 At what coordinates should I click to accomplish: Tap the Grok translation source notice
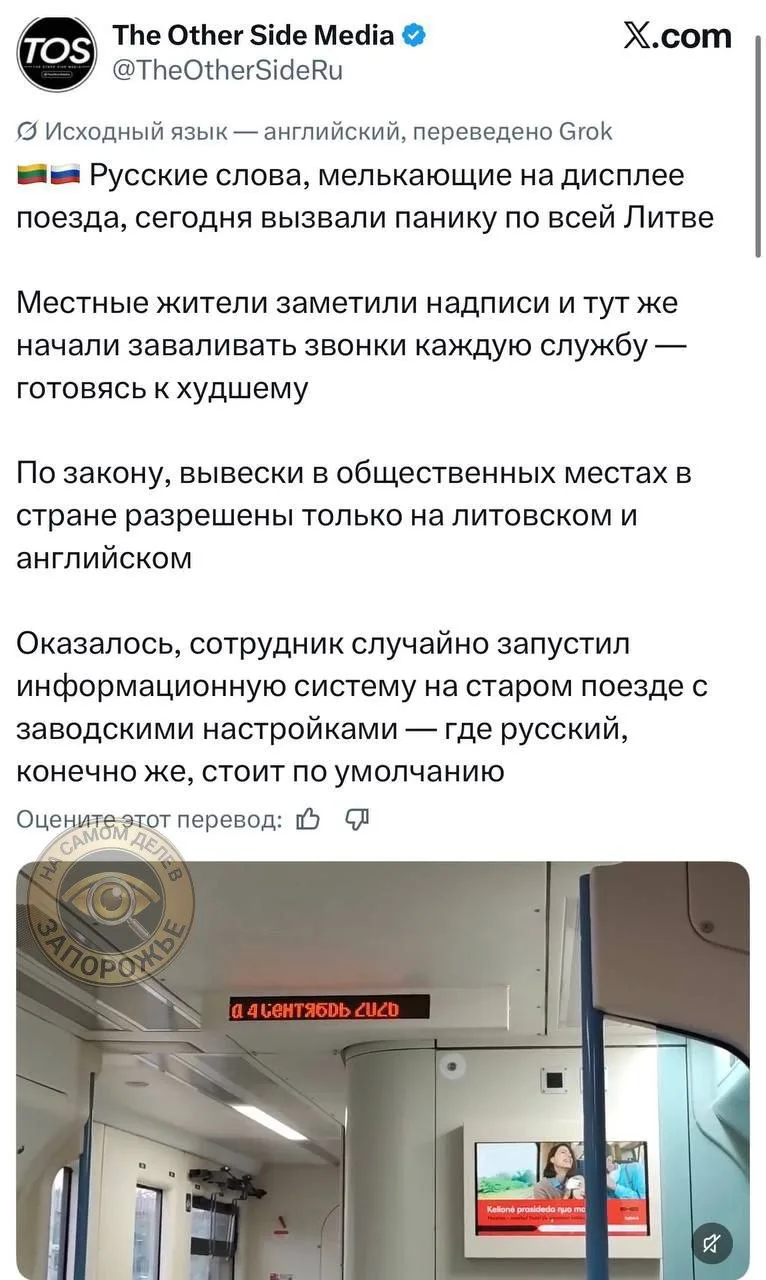(316, 131)
